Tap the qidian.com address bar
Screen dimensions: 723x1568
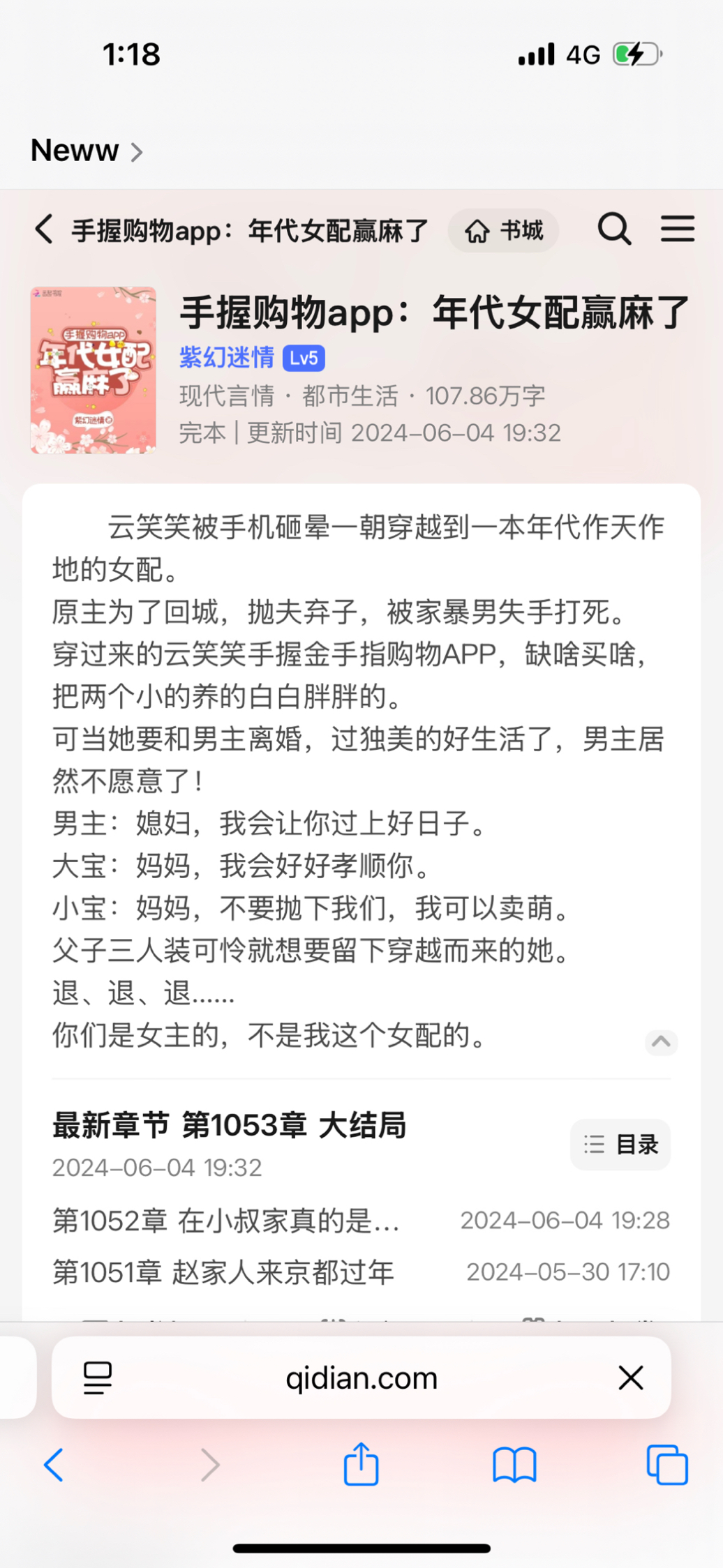click(361, 1378)
